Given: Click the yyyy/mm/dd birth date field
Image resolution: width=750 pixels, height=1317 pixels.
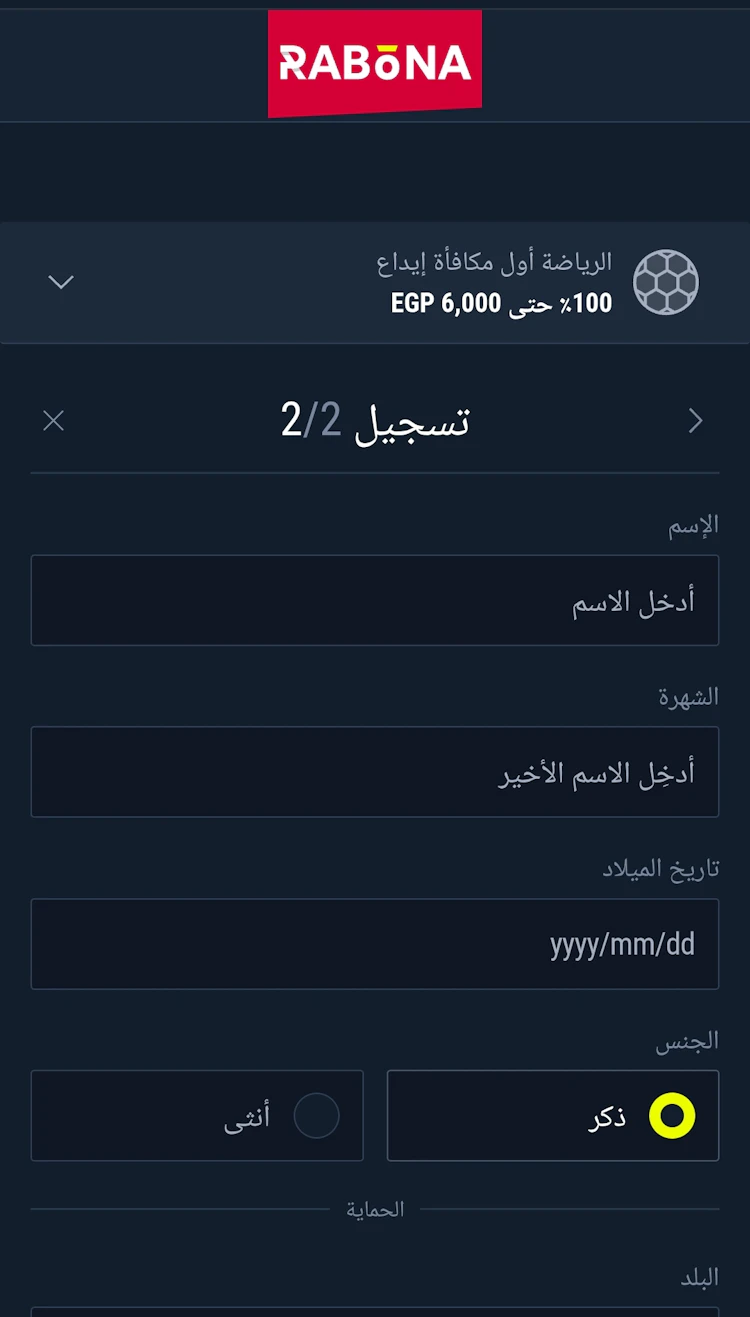Looking at the screenshot, I should 375,944.
